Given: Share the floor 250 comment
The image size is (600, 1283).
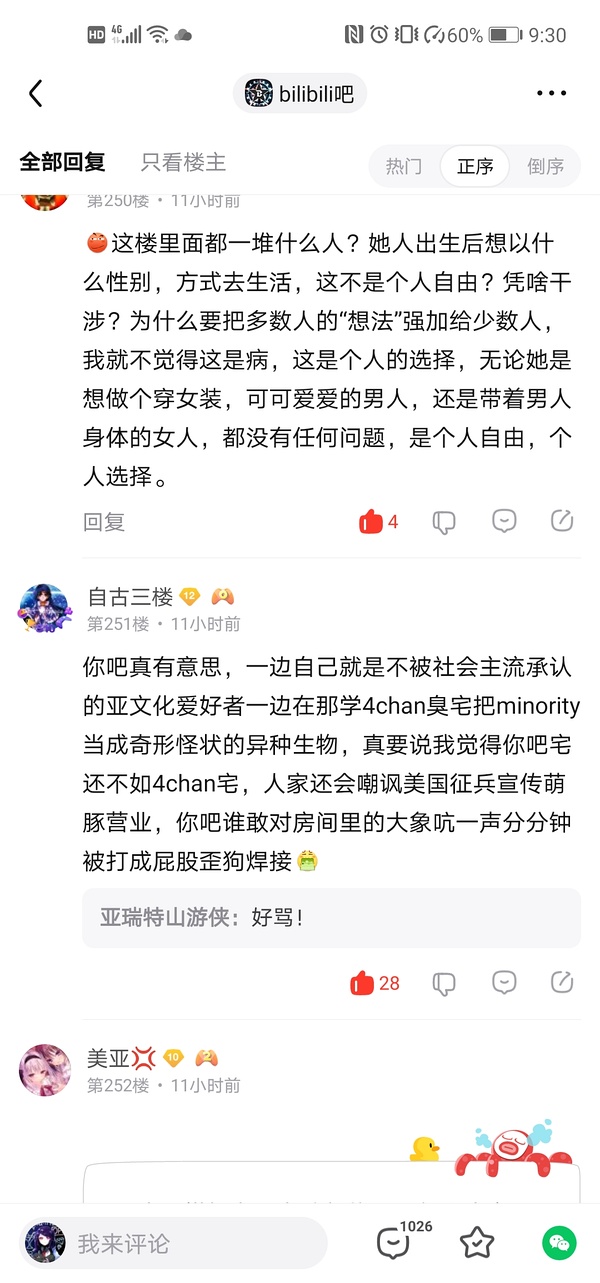Looking at the screenshot, I should tap(562, 521).
